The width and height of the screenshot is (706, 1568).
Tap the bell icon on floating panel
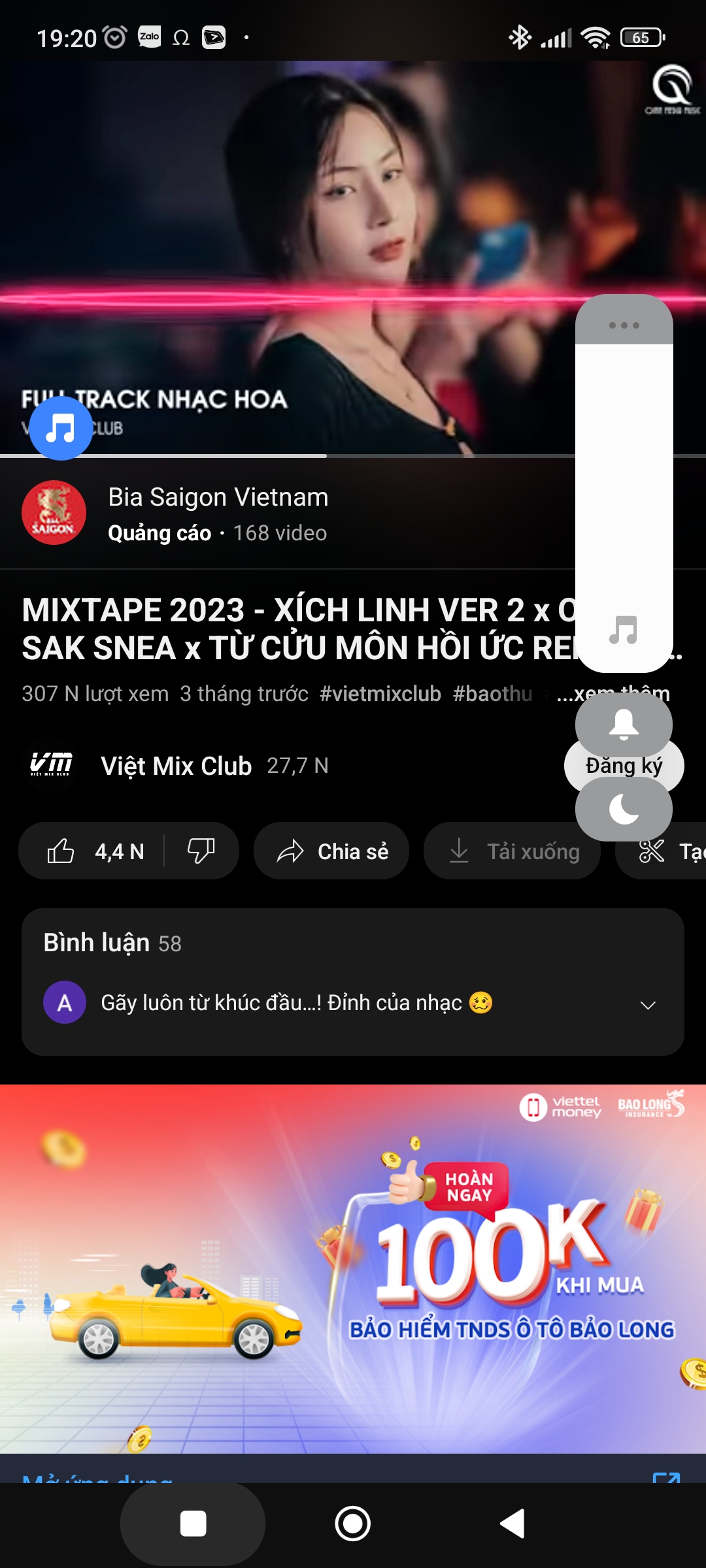click(x=624, y=724)
